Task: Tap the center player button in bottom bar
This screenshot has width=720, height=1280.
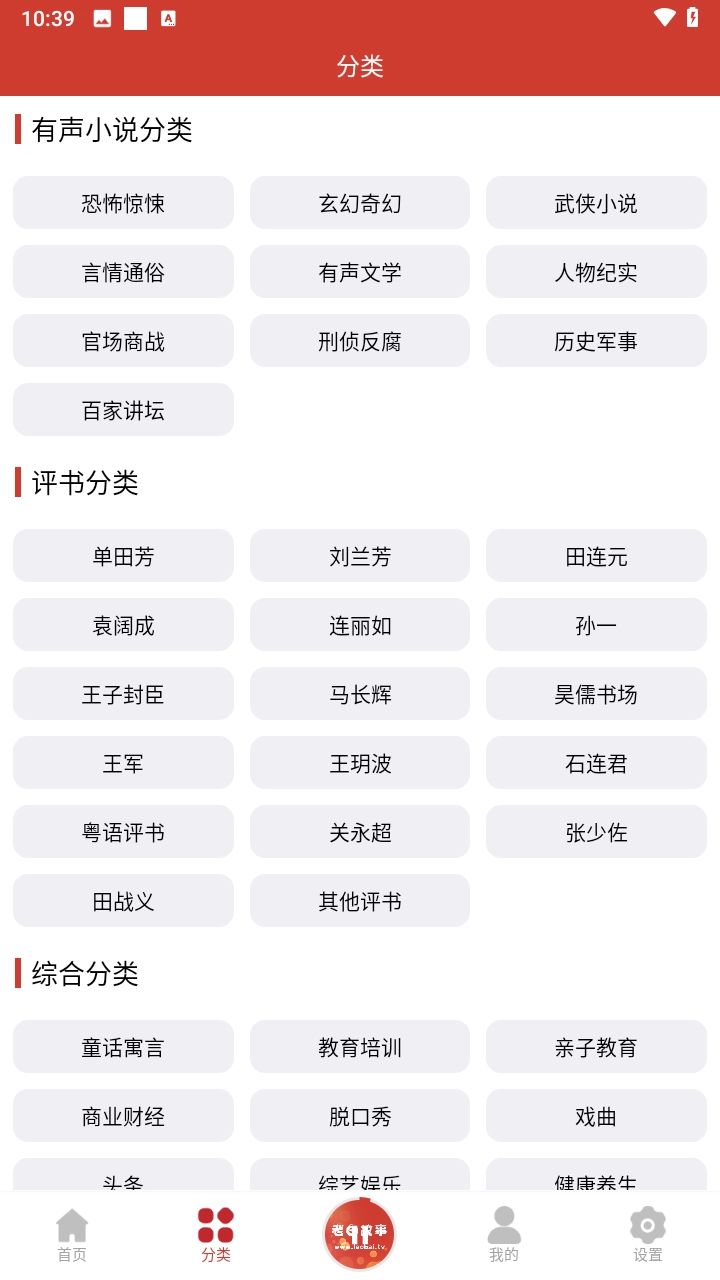Action: 359,1234
